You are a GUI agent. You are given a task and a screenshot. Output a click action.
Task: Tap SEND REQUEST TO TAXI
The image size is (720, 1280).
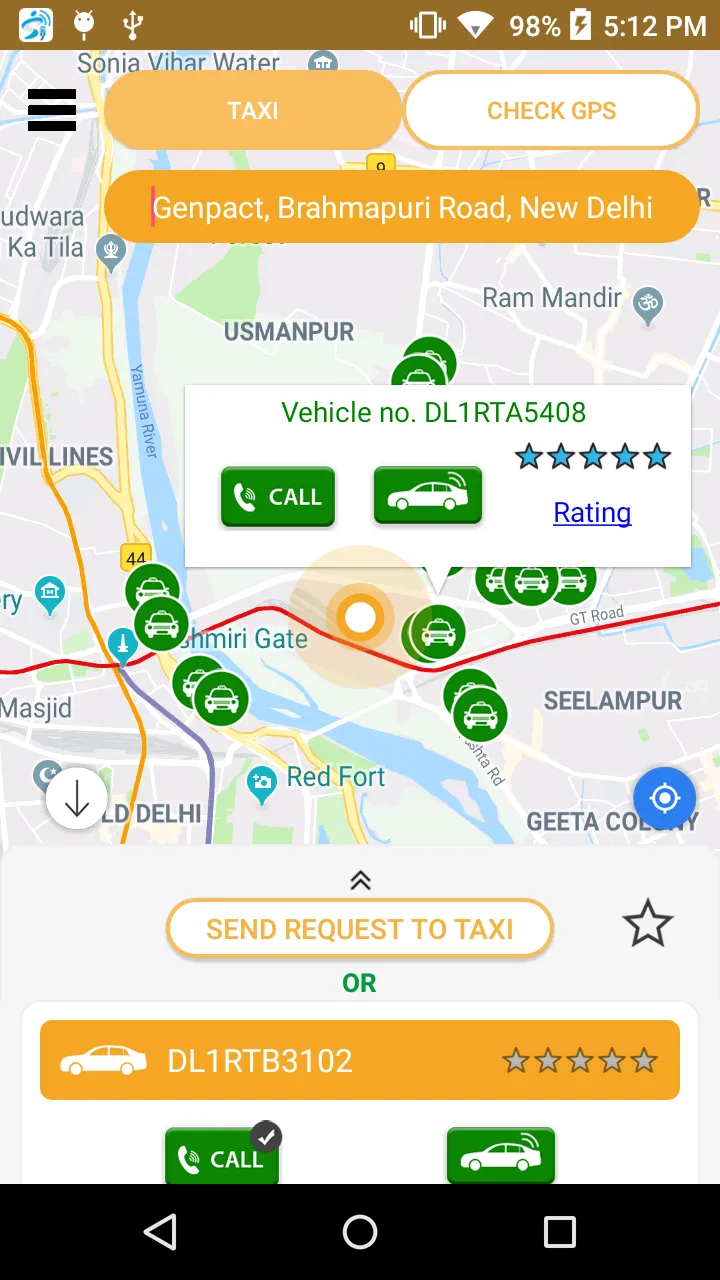click(360, 929)
